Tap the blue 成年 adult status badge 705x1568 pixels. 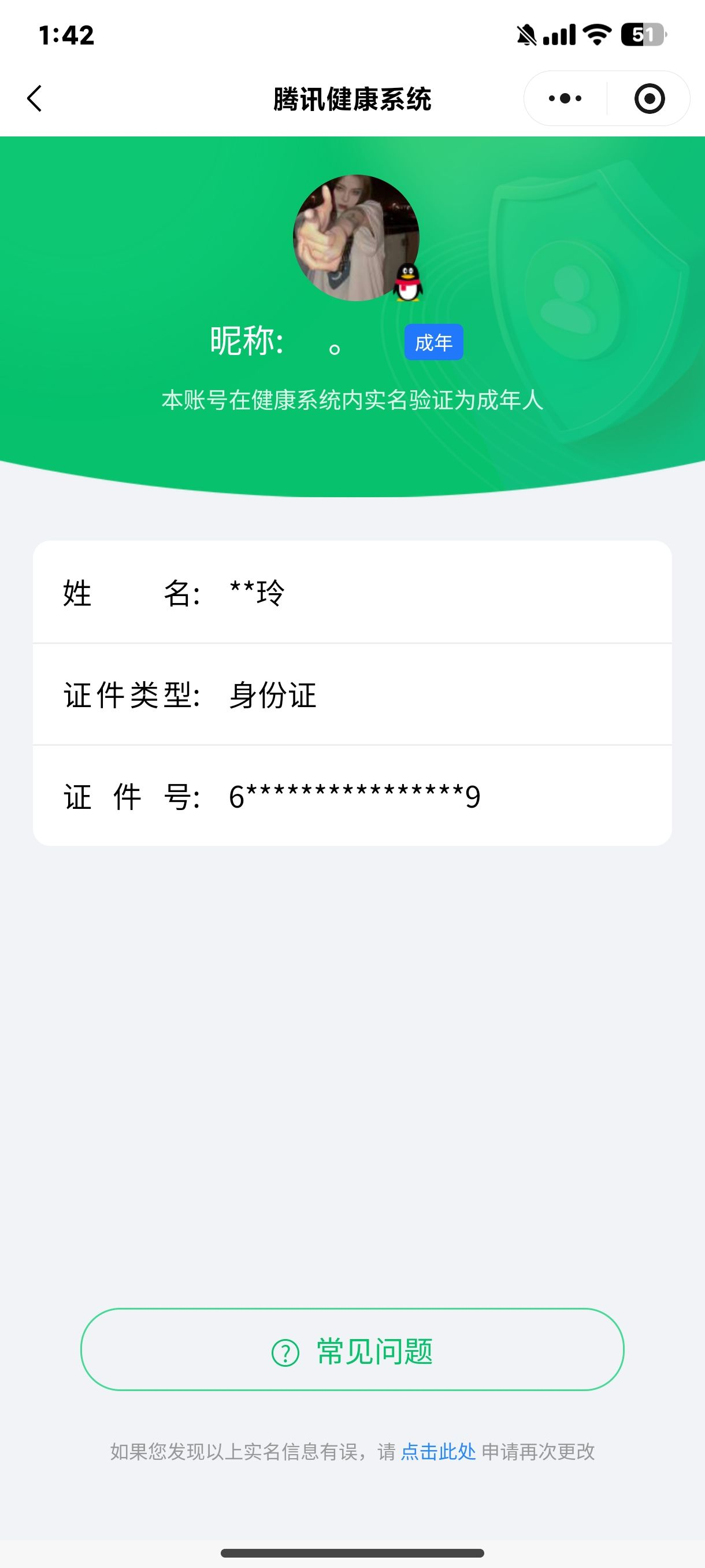pyautogui.click(x=435, y=343)
